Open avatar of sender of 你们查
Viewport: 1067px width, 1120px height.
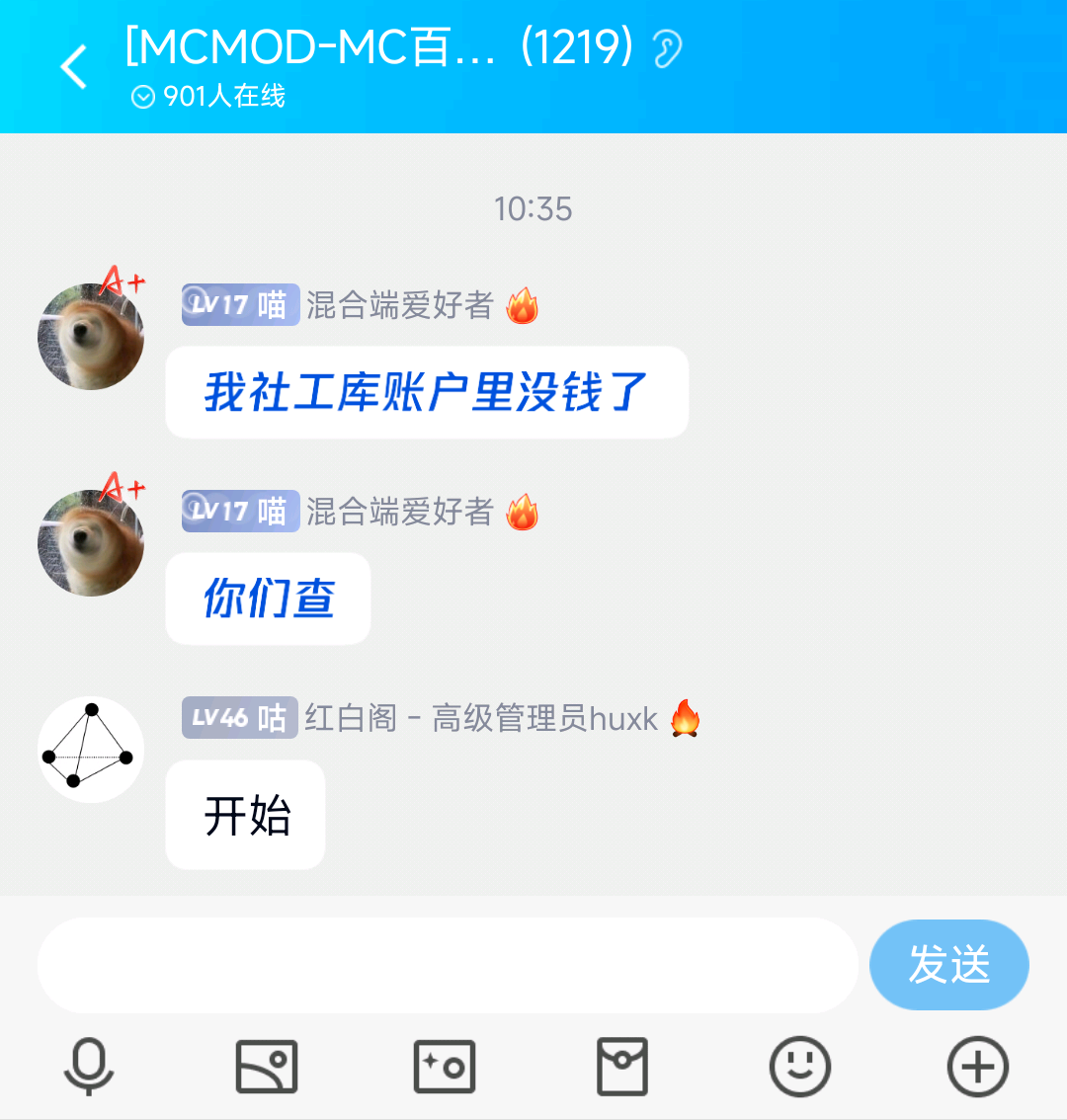point(91,542)
